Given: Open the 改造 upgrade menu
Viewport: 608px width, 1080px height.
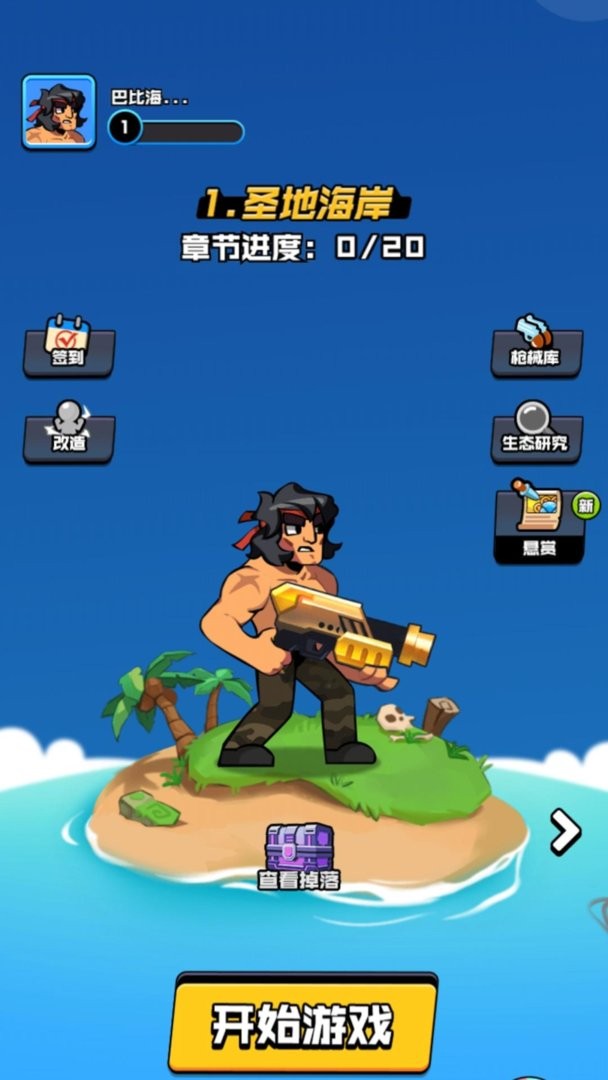Looking at the screenshot, I should pyautogui.click(x=69, y=432).
